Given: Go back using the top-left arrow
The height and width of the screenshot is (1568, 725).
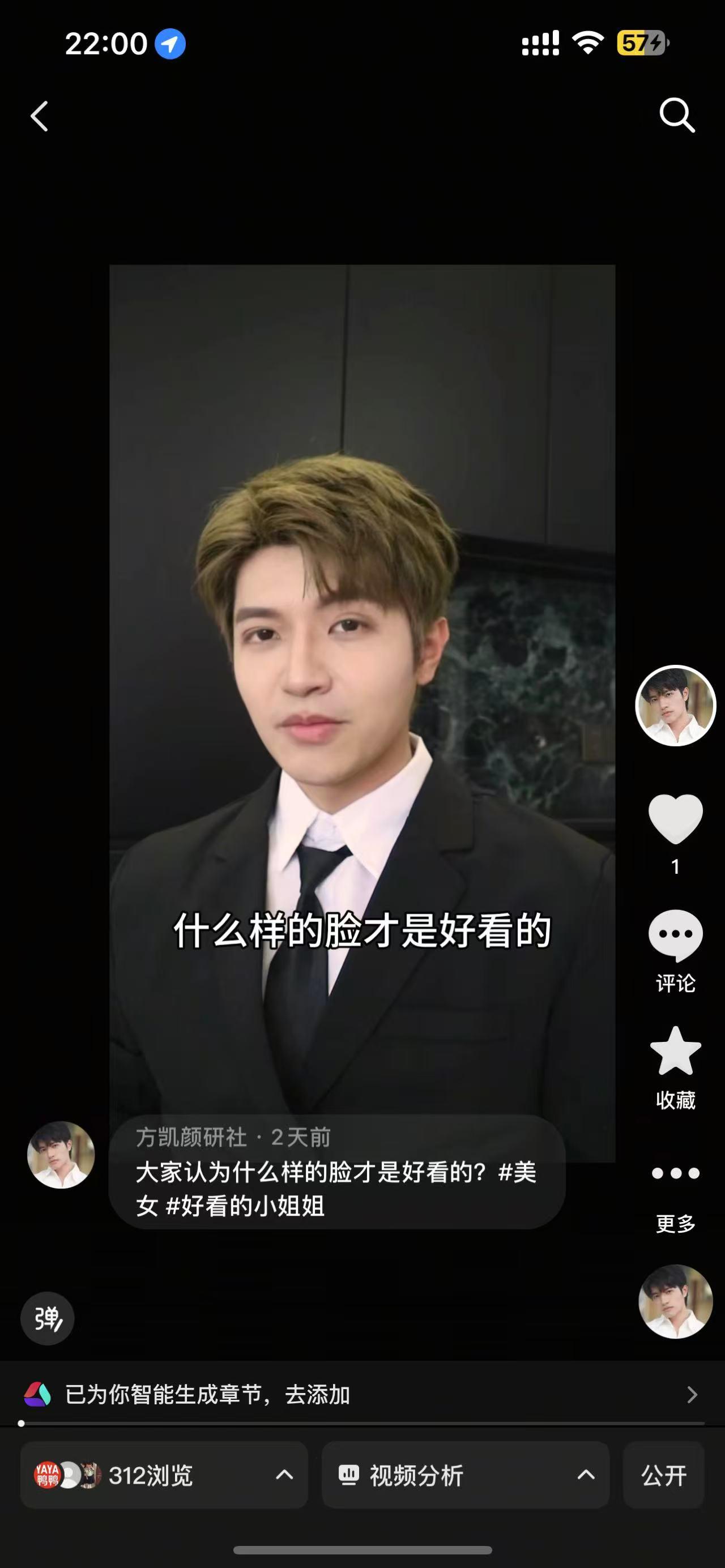Looking at the screenshot, I should (40, 116).
